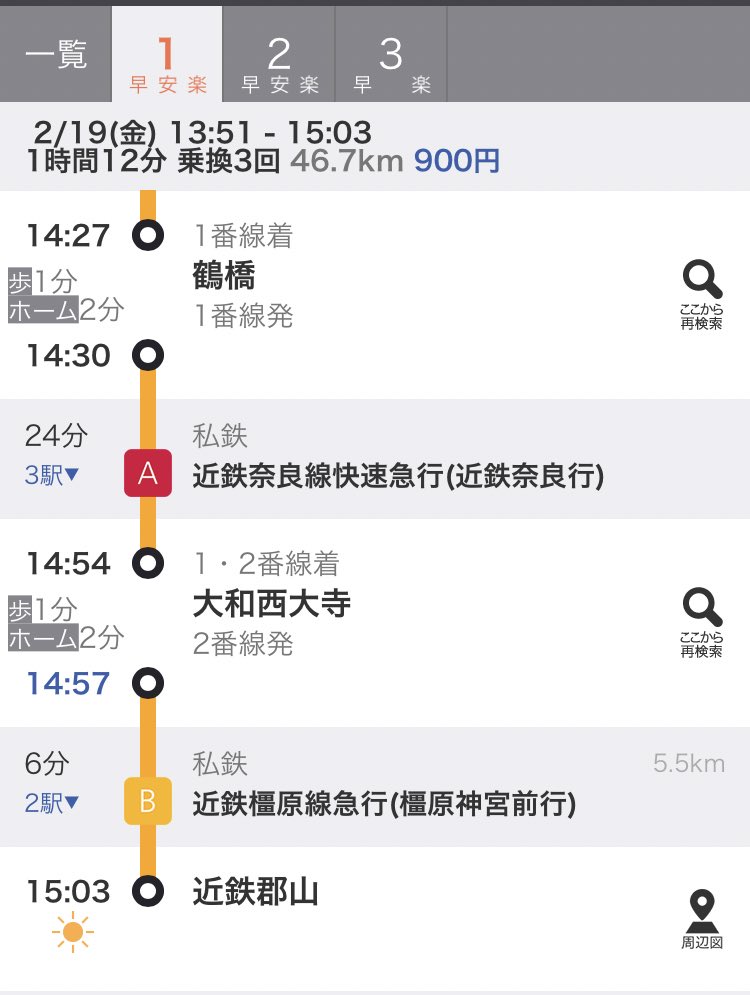Search again from 大和西大寺 station
The image size is (750, 995).
point(701,623)
